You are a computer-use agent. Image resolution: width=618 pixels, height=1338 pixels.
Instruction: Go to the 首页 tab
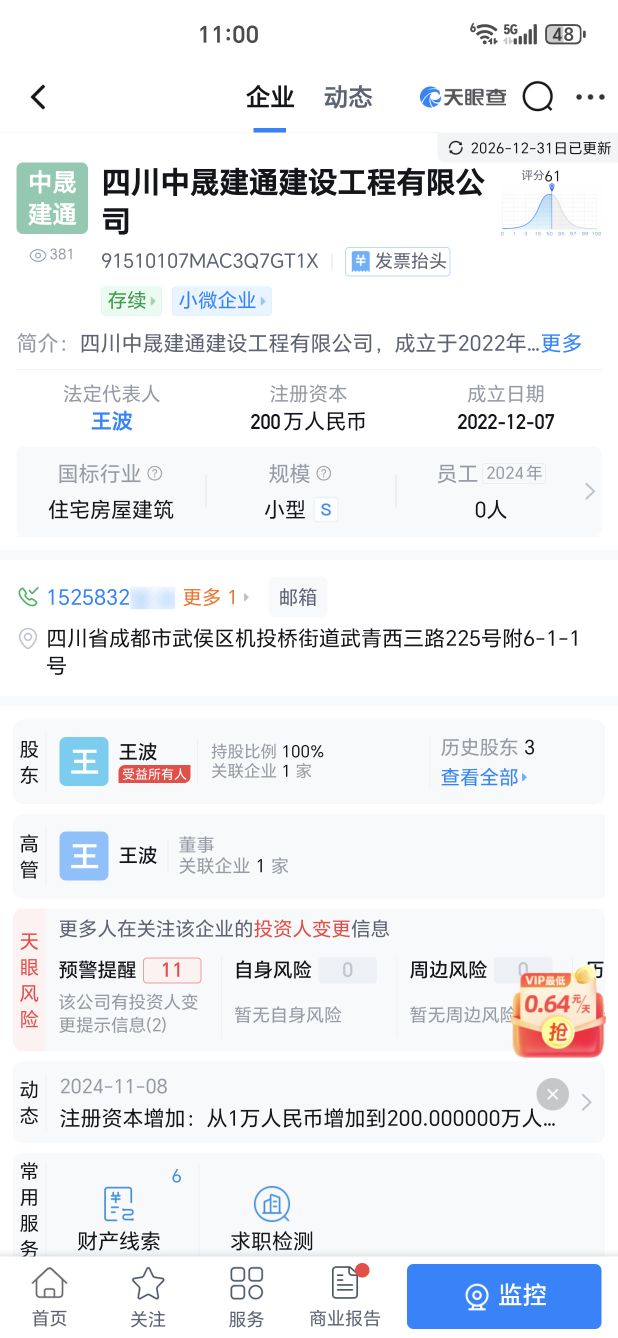49,1297
